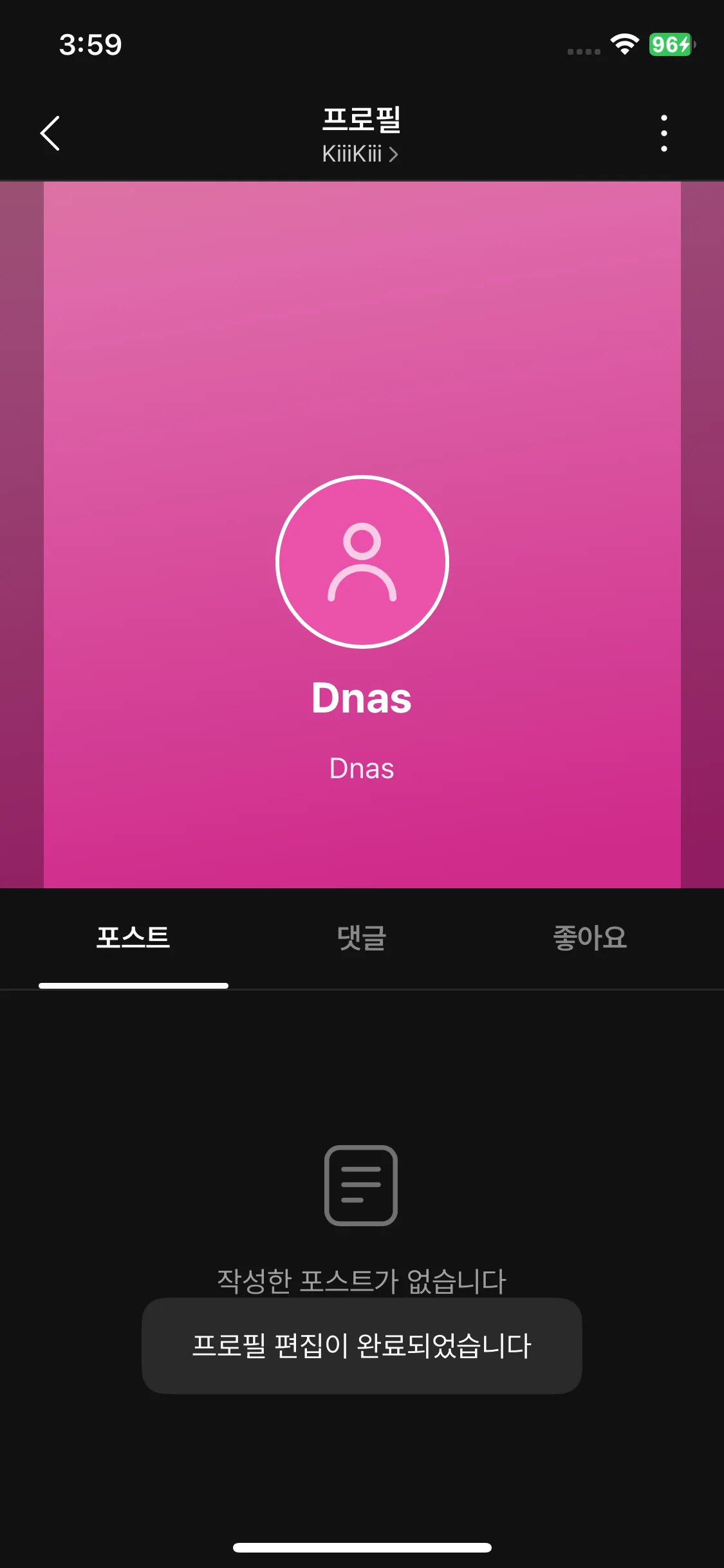Screen dimensions: 724x1568
Task: Open the KiiiKiii community link
Action: tap(360, 154)
